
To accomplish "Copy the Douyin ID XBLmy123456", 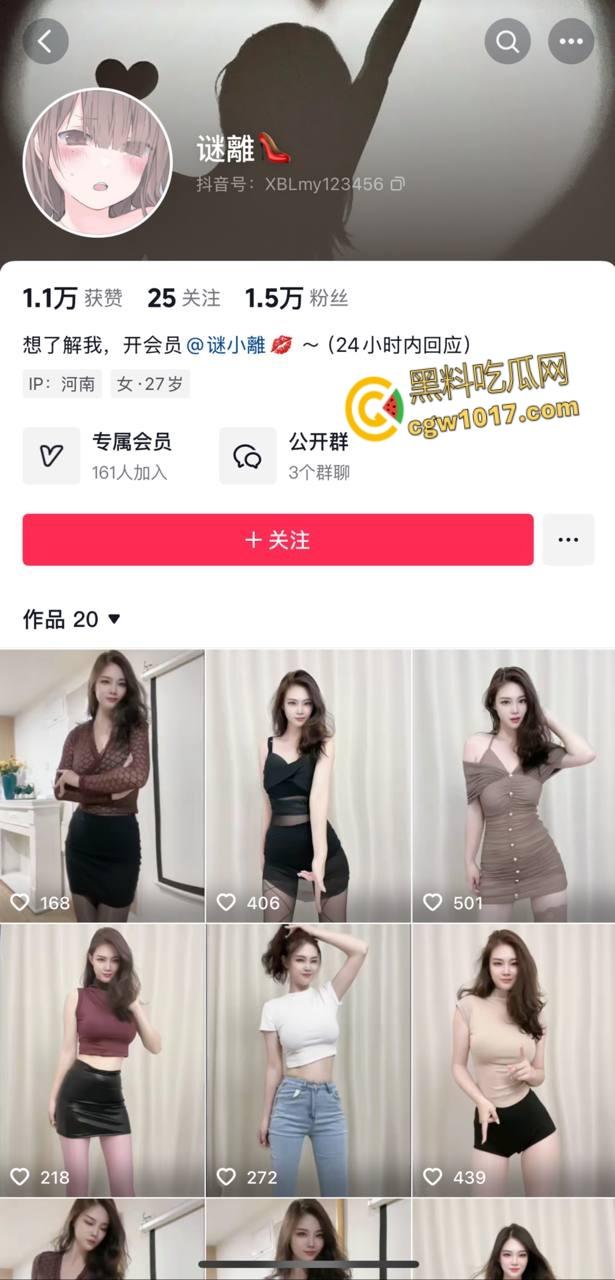I will [398, 184].
